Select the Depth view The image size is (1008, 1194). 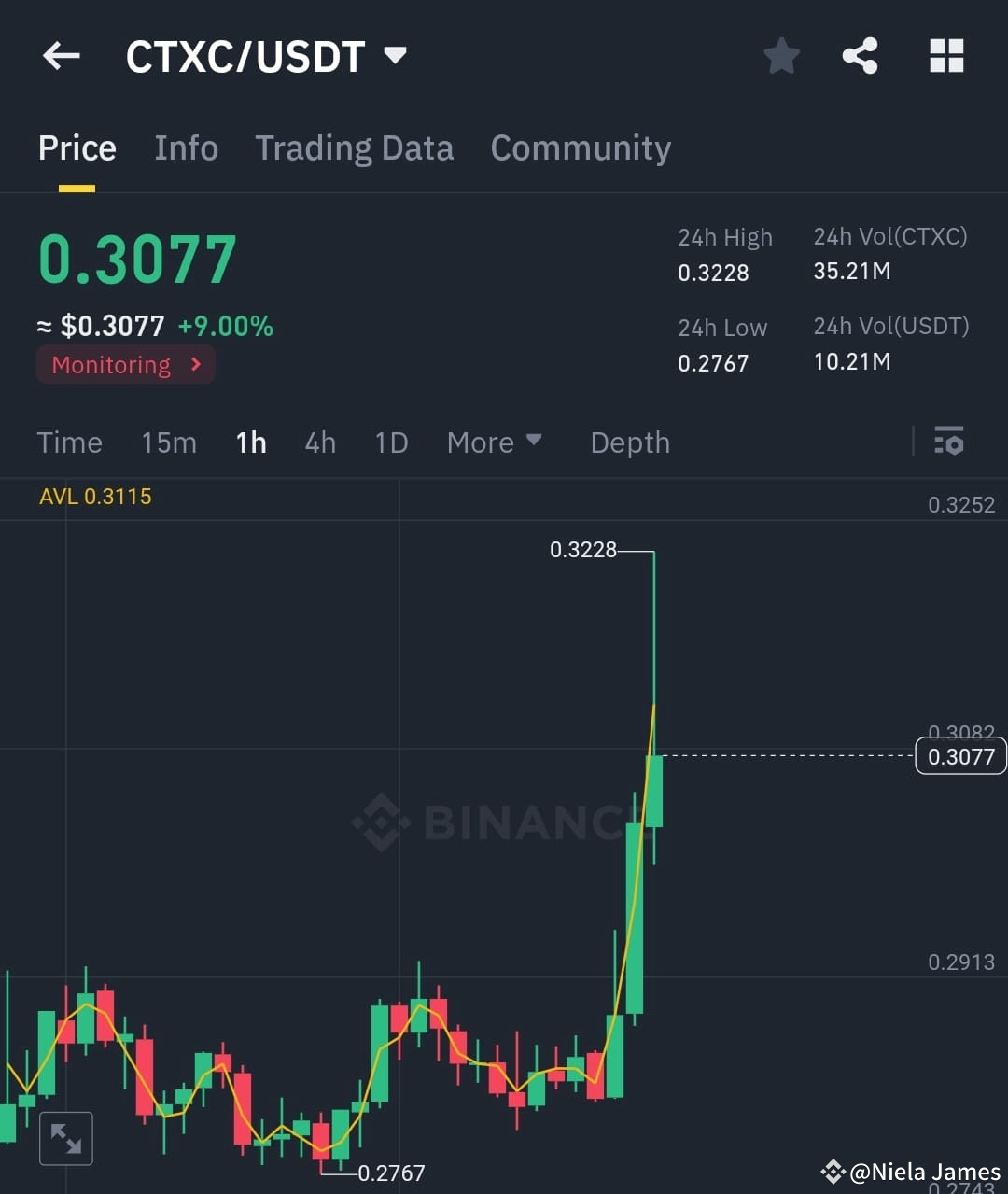[x=630, y=442]
